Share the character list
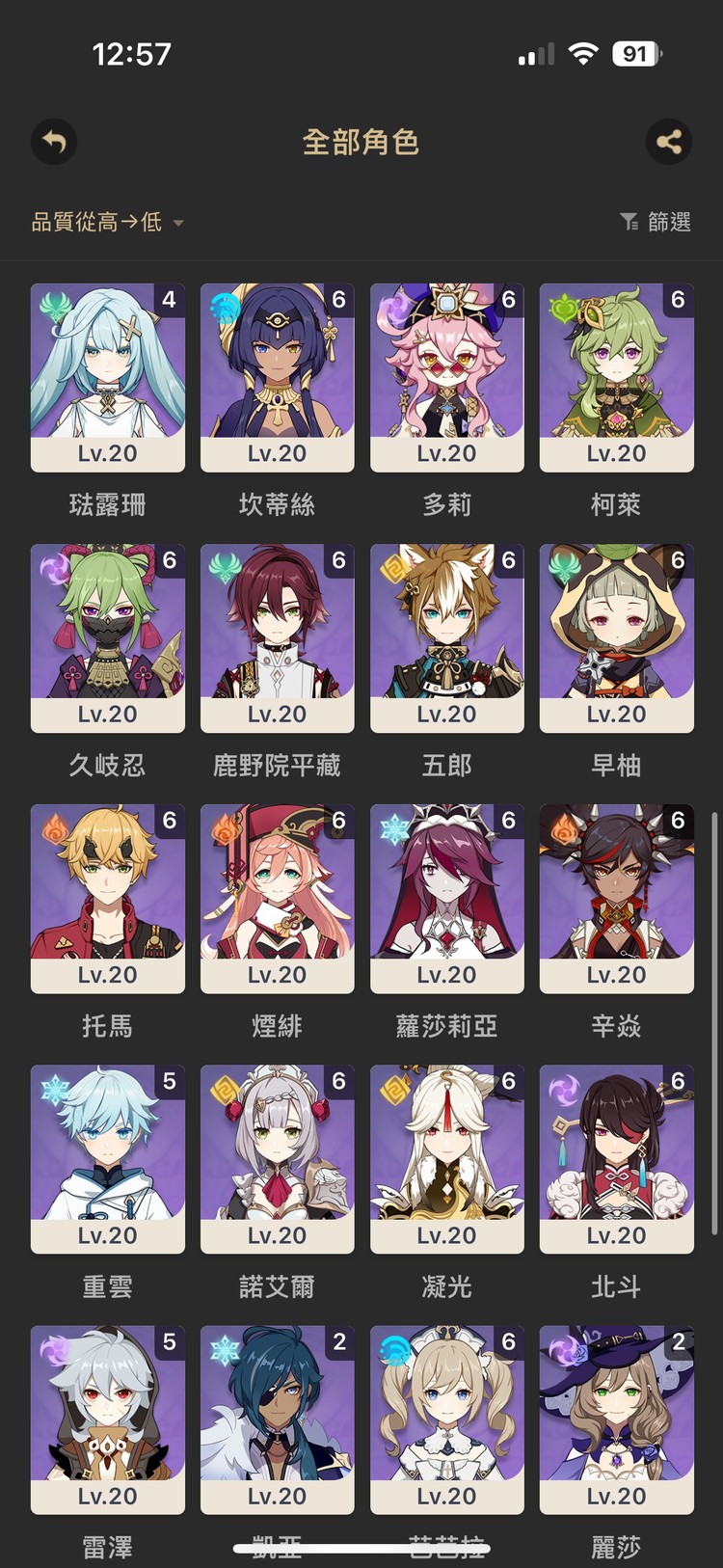This screenshot has width=723, height=1568. (x=669, y=143)
